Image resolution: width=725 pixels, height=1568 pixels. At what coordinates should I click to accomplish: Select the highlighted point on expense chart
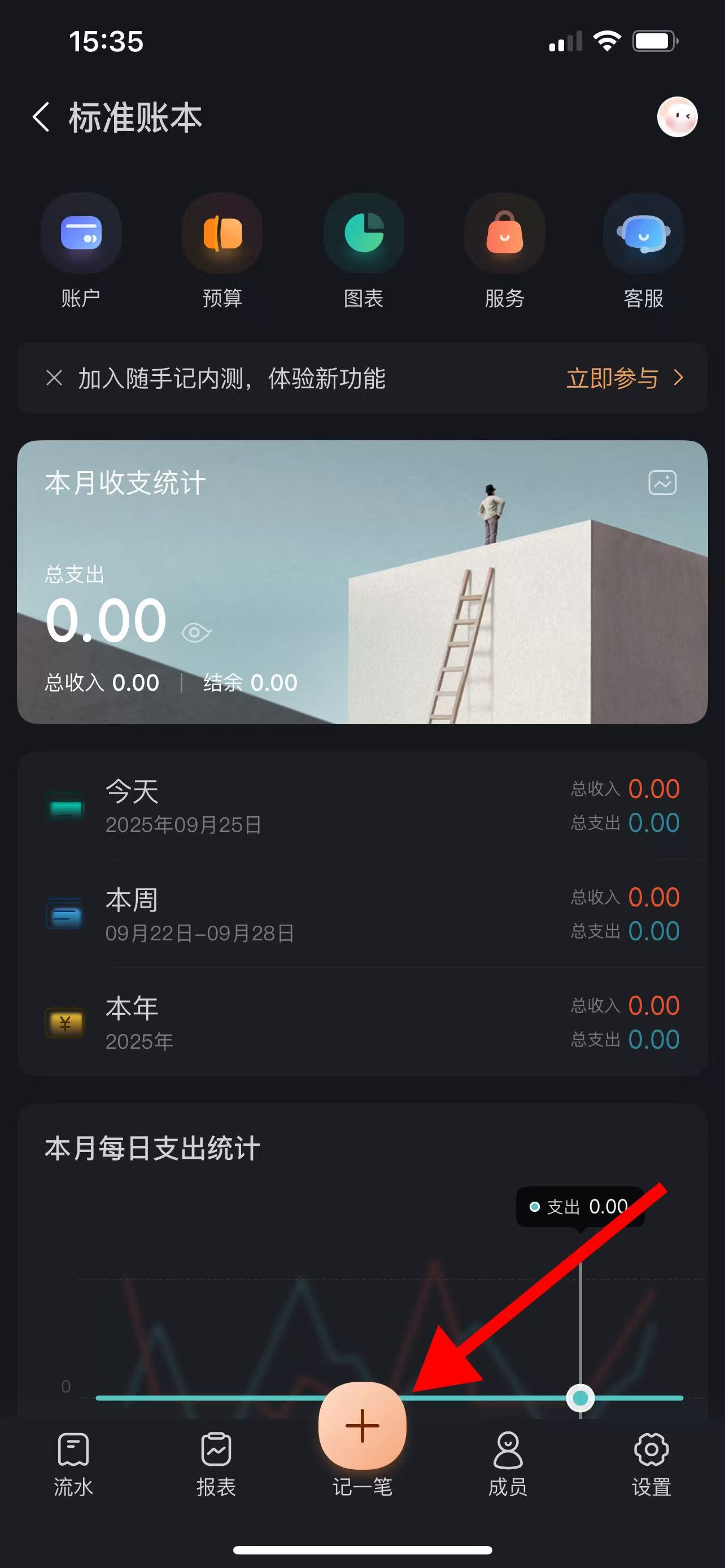(x=580, y=1398)
